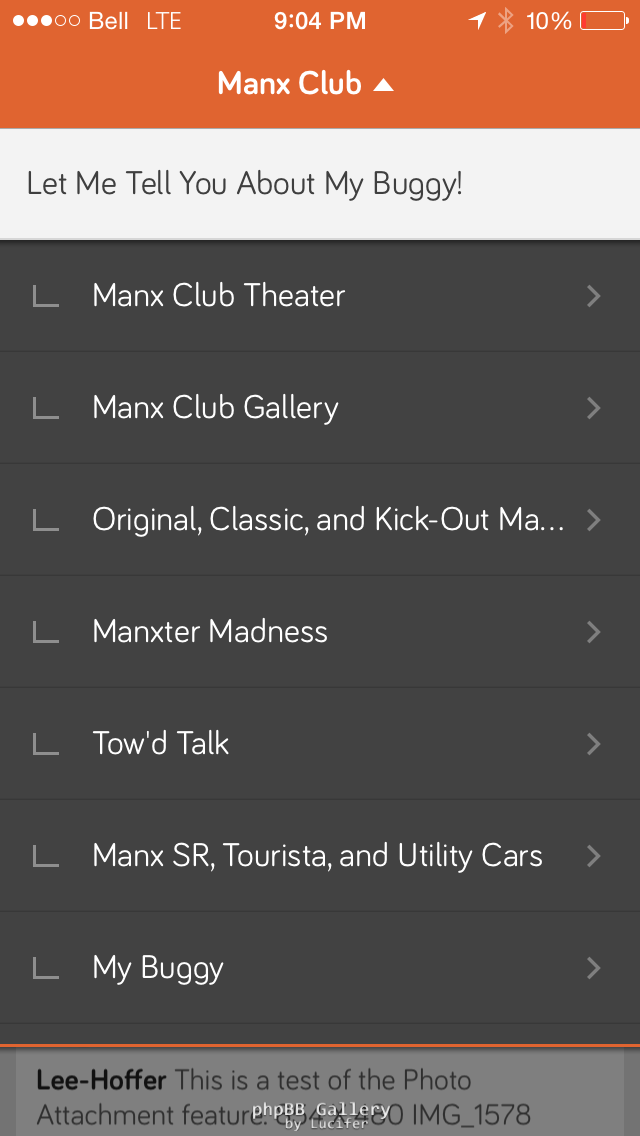
Task: Open Let Me Tell You About My Buggy!
Action: [x=245, y=184]
